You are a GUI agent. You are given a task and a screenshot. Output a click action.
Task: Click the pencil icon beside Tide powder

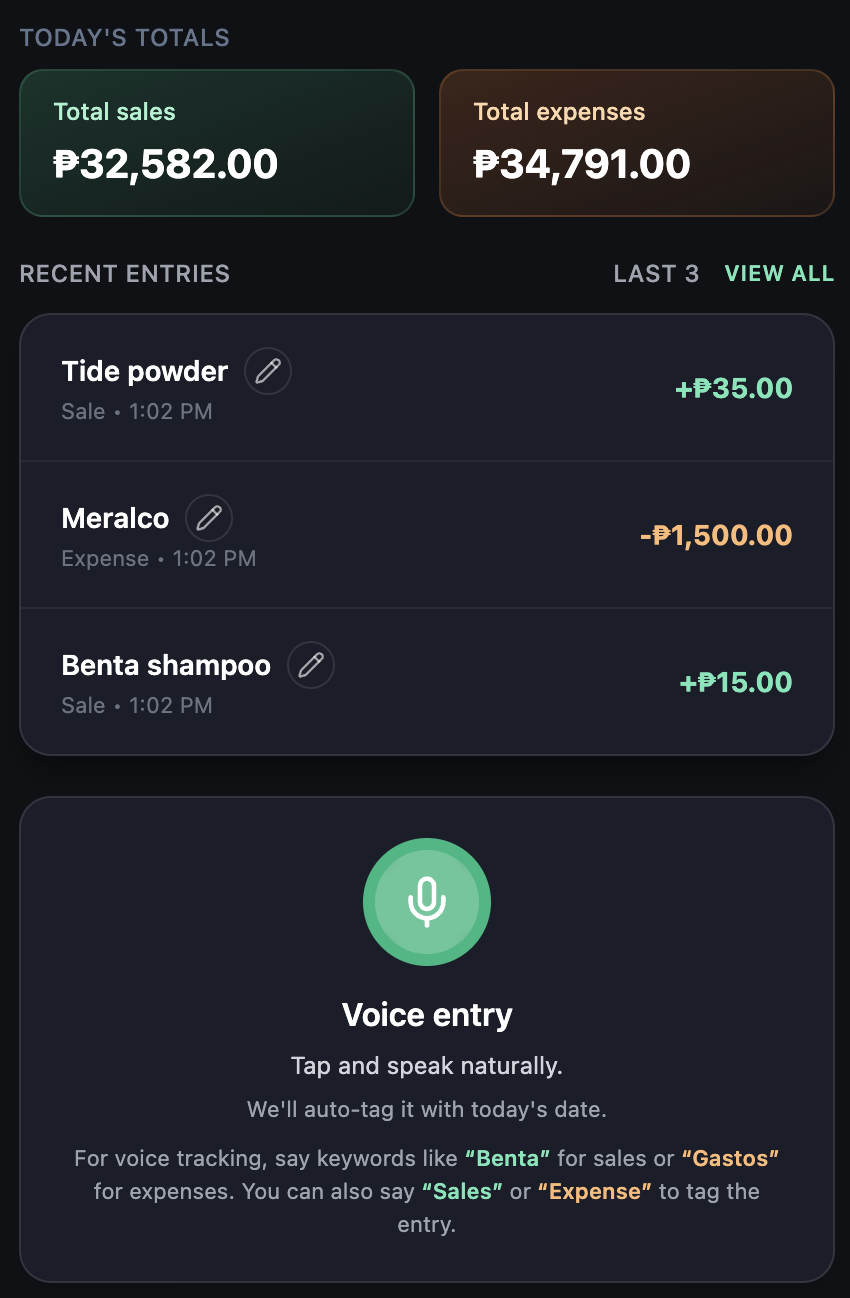tap(267, 370)
